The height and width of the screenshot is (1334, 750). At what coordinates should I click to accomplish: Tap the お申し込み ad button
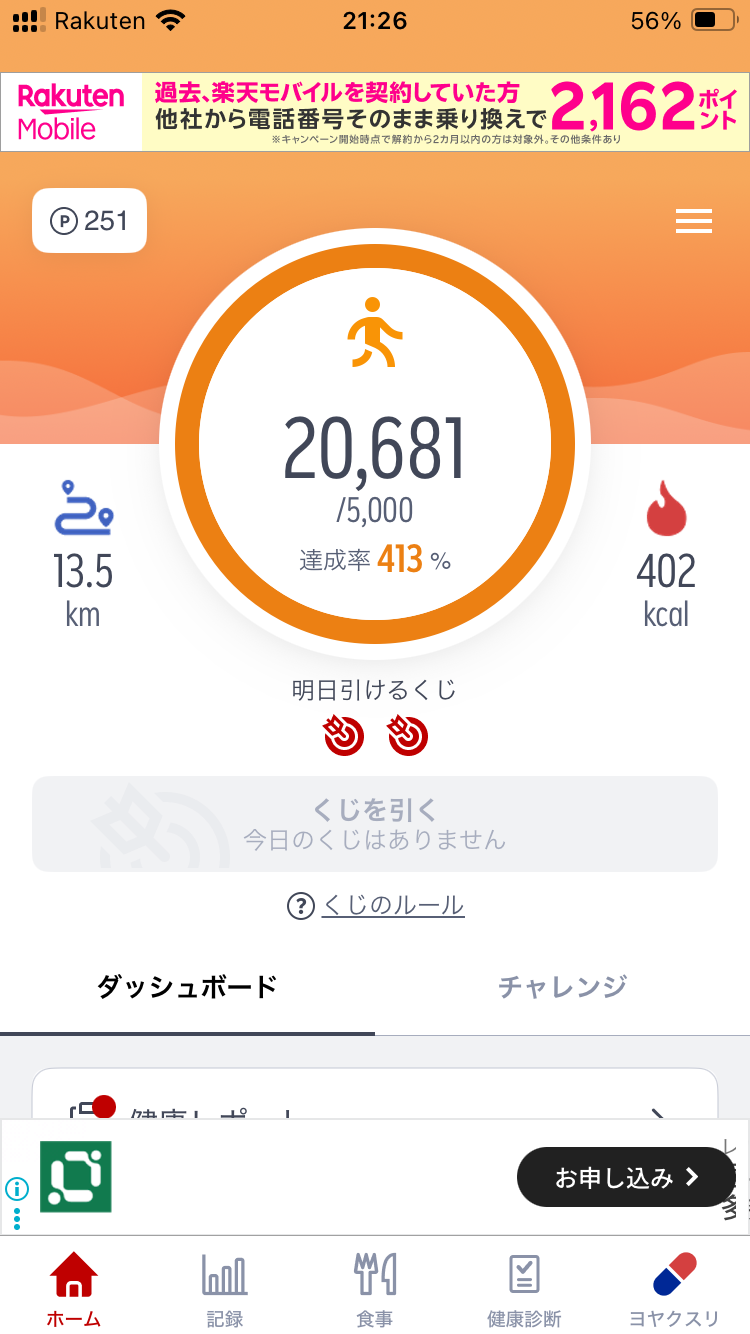coord(625,1177)
